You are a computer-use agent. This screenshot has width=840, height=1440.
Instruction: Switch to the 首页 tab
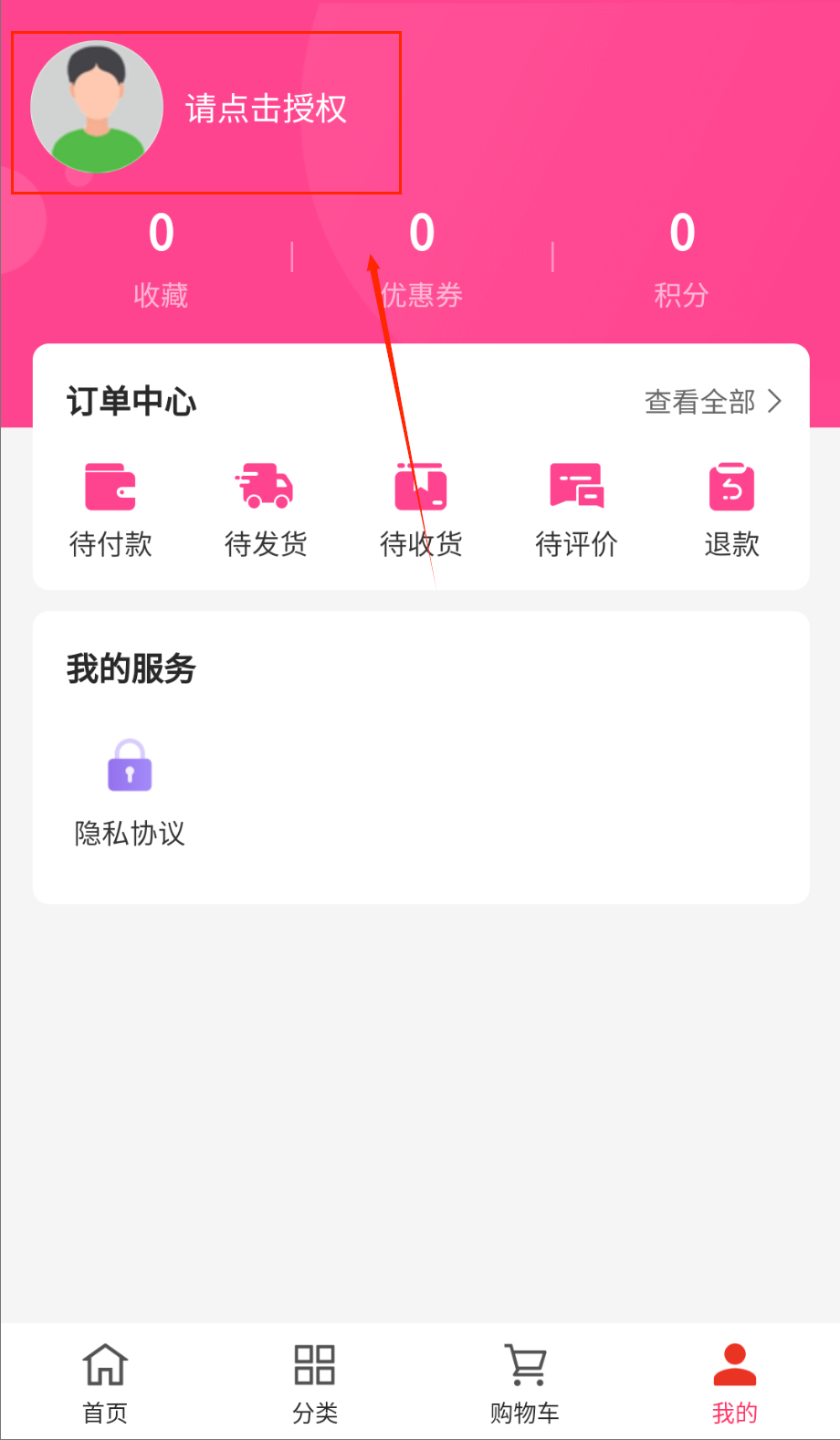[x=105, y=1382]
